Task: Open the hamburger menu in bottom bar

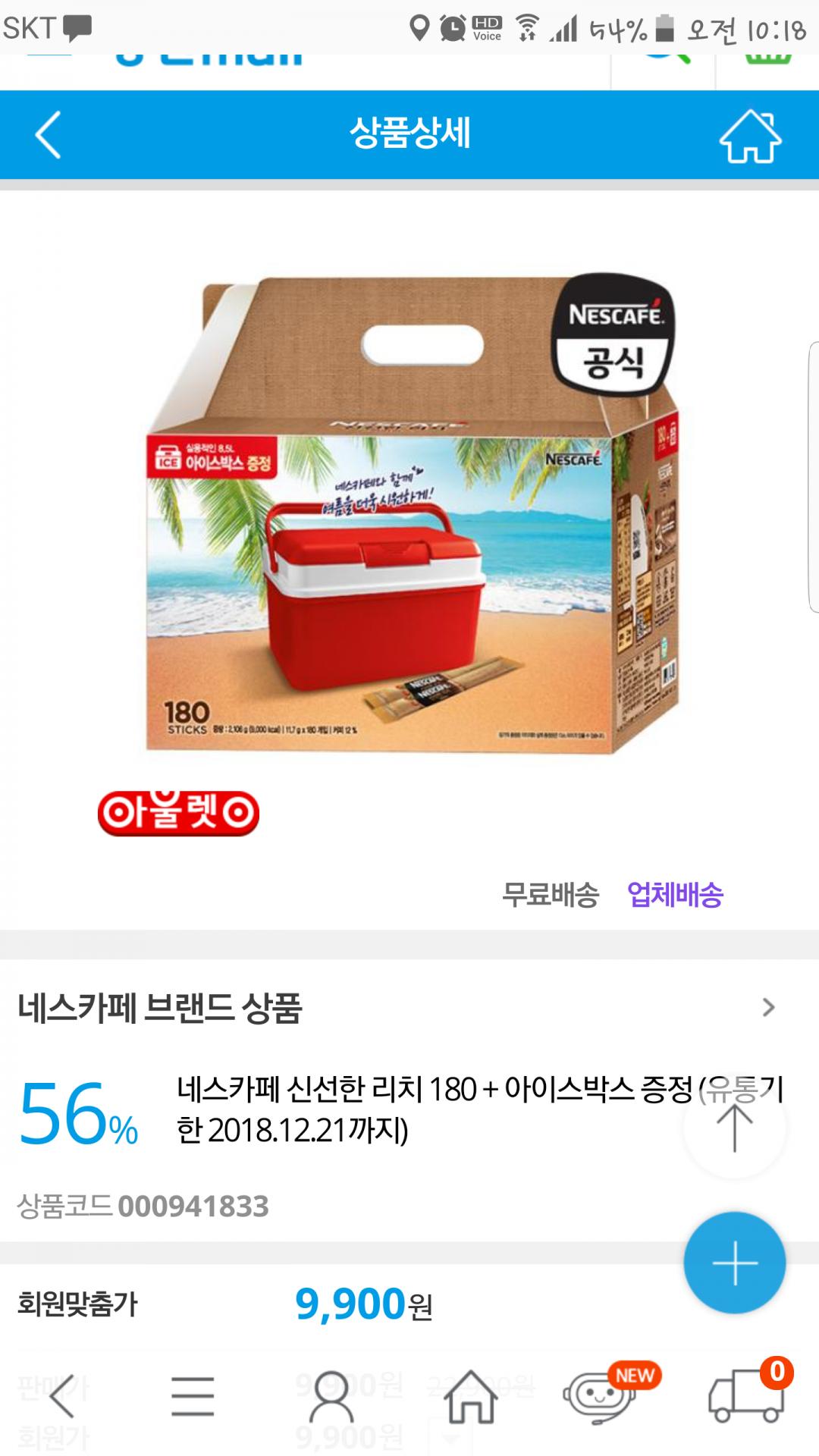Action: pyautogui.click(x=193, y=1396)
